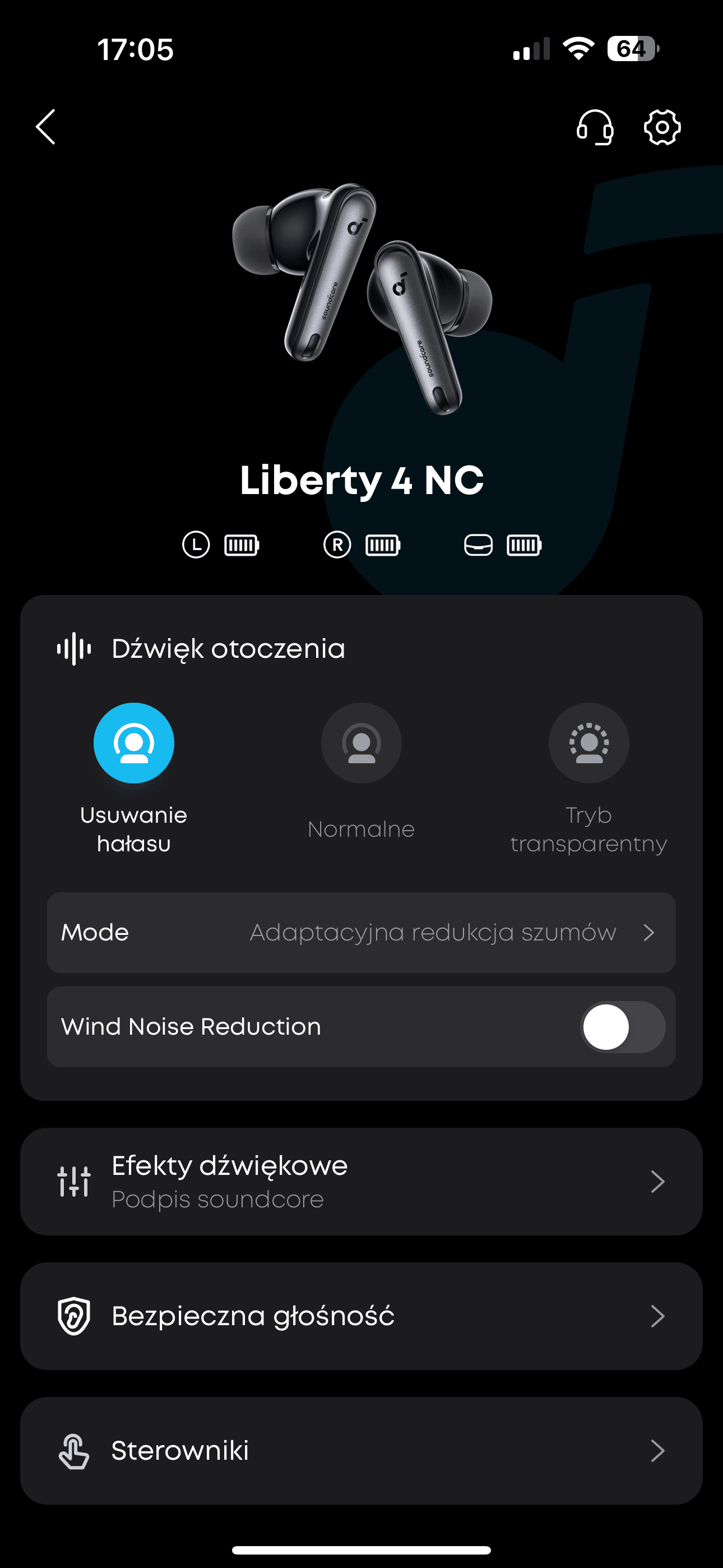Open Mode Adaptacyjna redukcja szumów row
723x1568 pixels.
point(361,932)
